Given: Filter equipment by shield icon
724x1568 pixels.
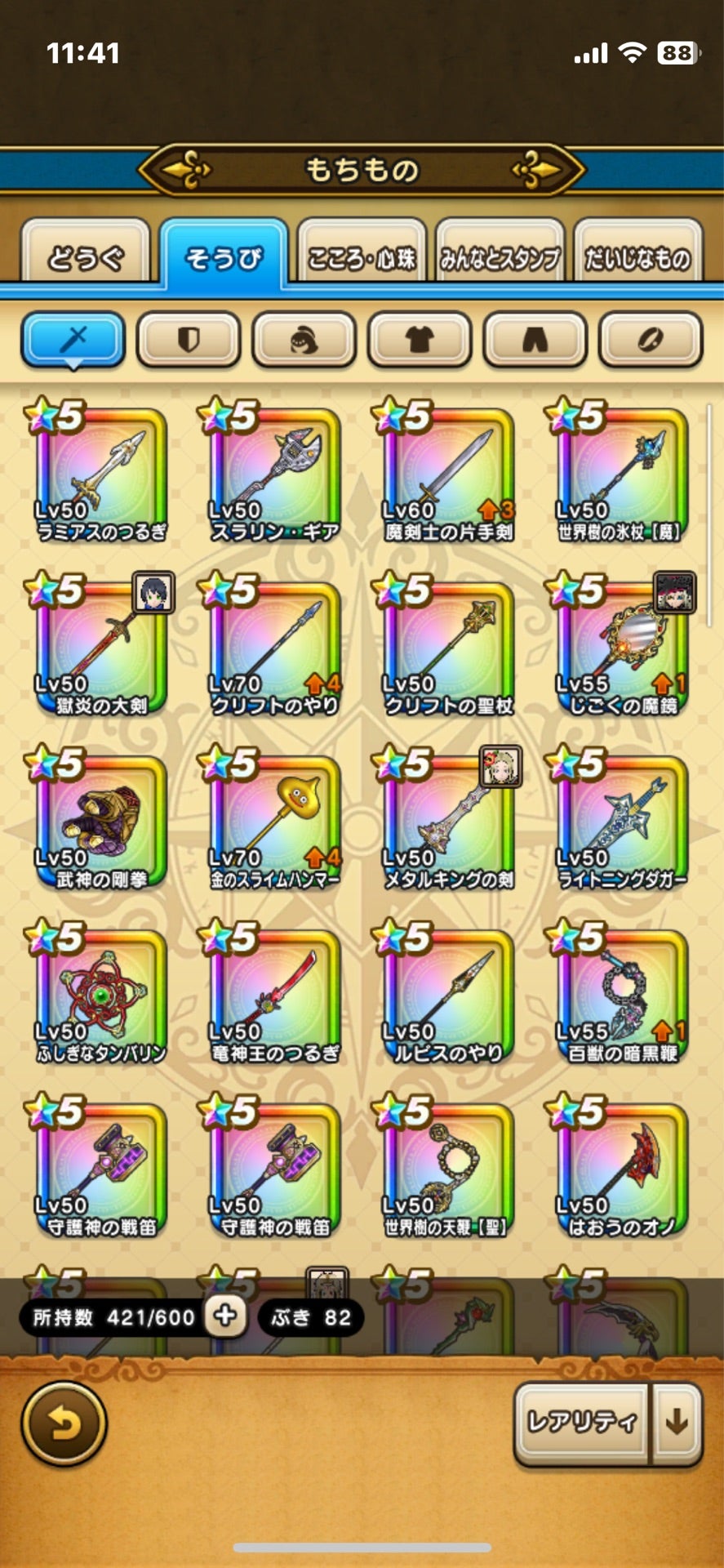Looking at the screenshot, I should click(x=189, y=339).
